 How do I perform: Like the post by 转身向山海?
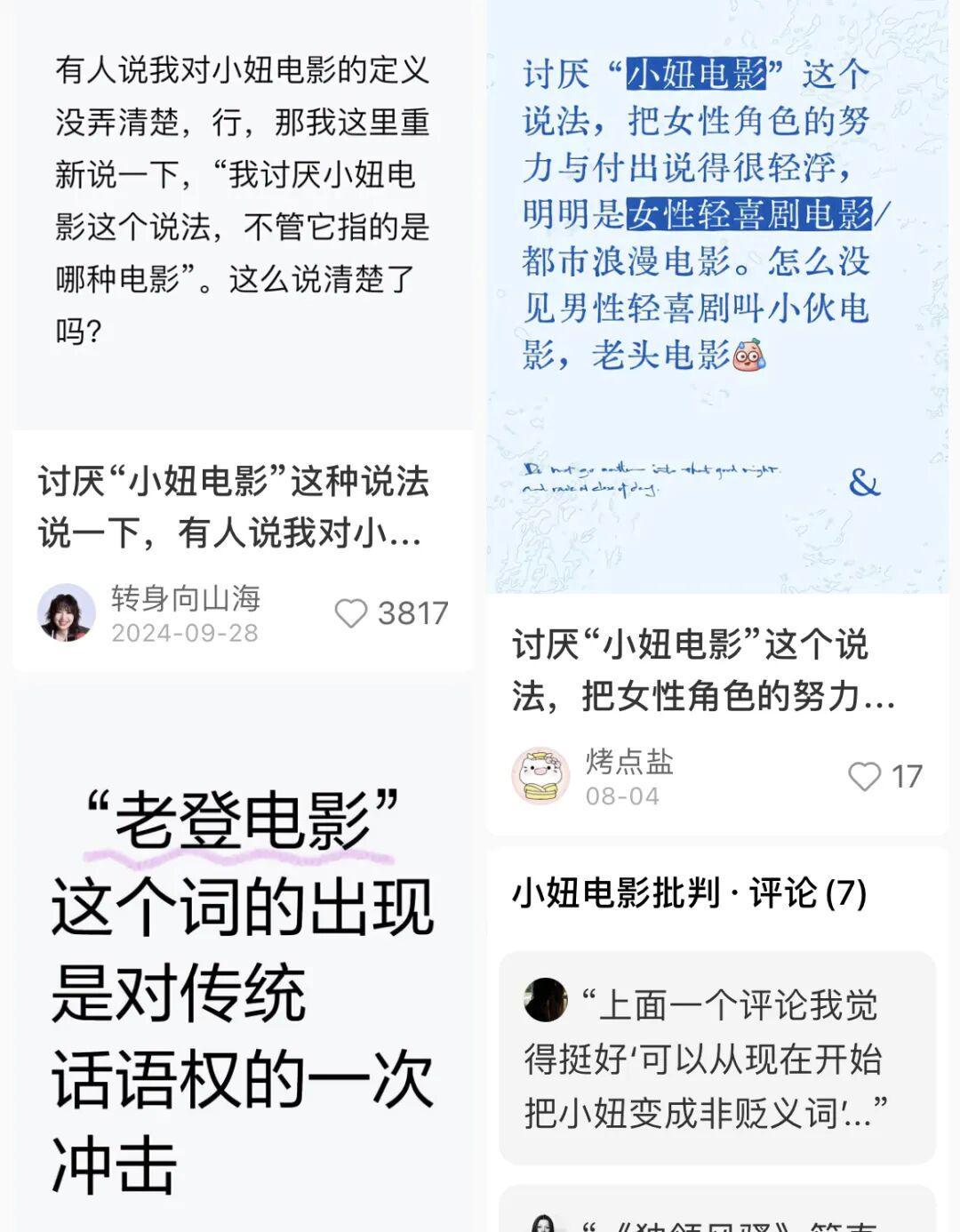pyautogui.click(x=351, y=613)
